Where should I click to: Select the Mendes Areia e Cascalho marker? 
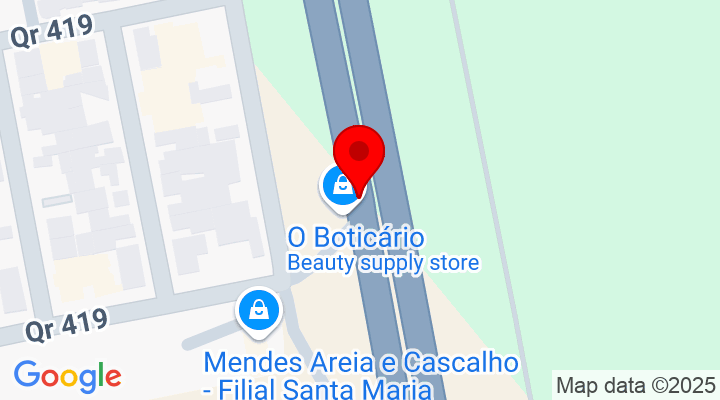[x=259, y=311]
